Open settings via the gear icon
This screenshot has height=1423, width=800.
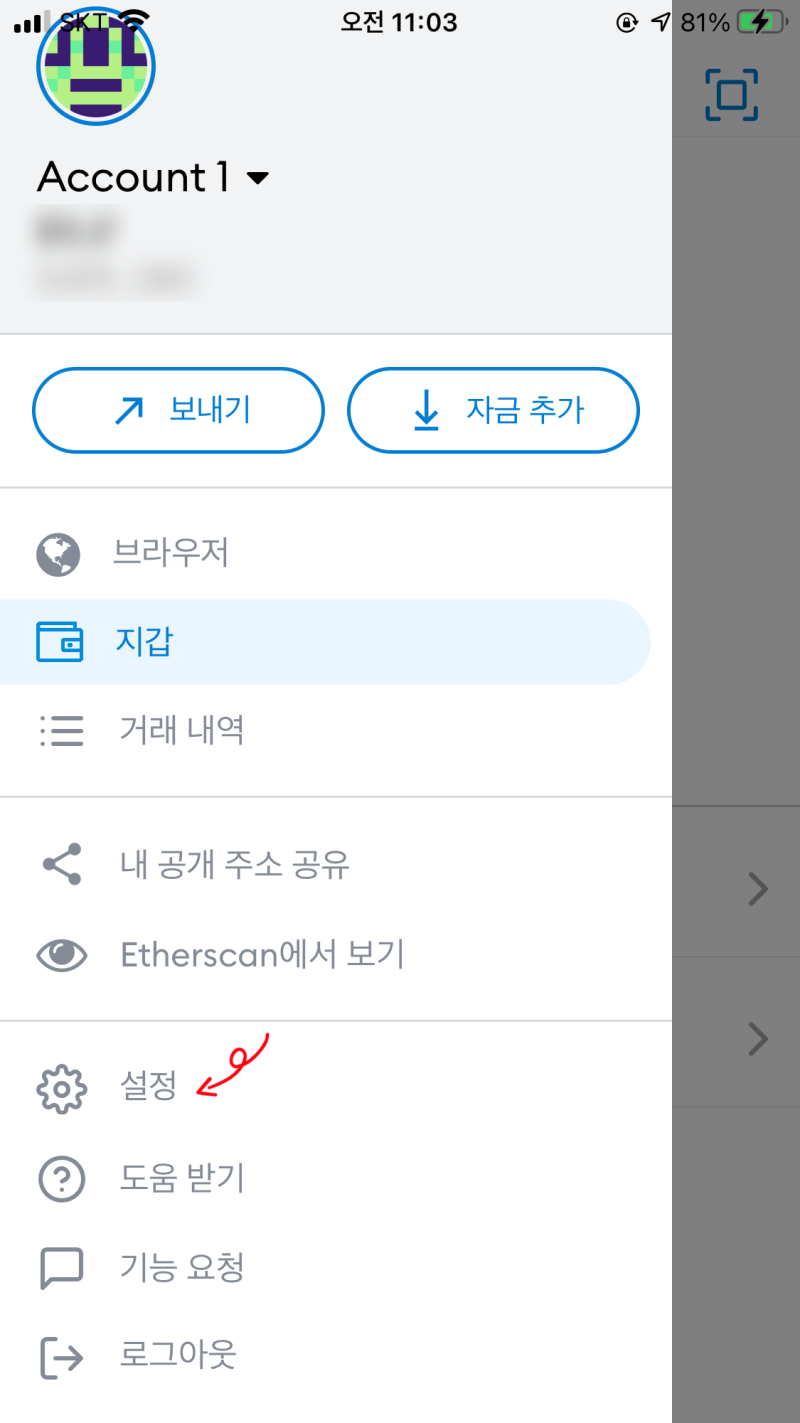(x=61, y=1088)
